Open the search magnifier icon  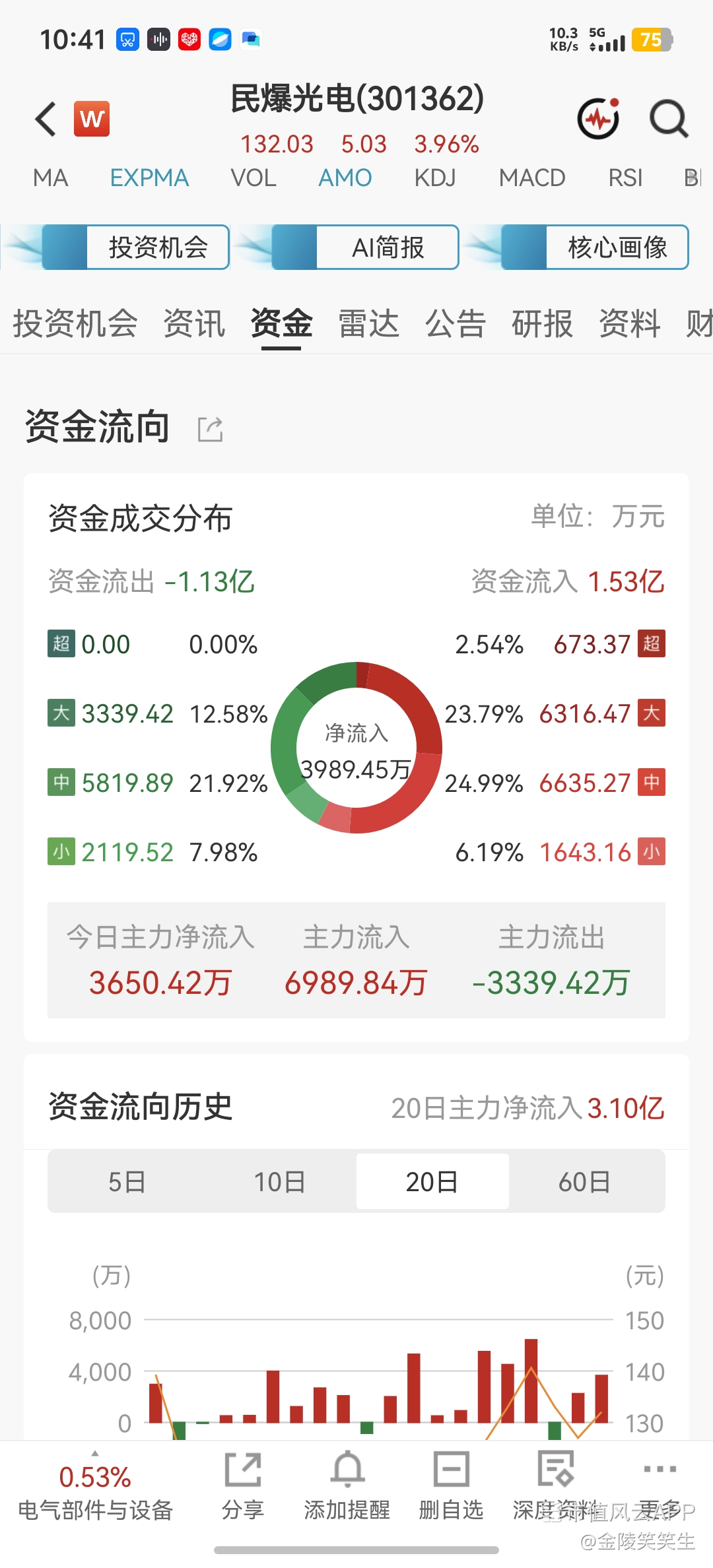click(669, 119)
